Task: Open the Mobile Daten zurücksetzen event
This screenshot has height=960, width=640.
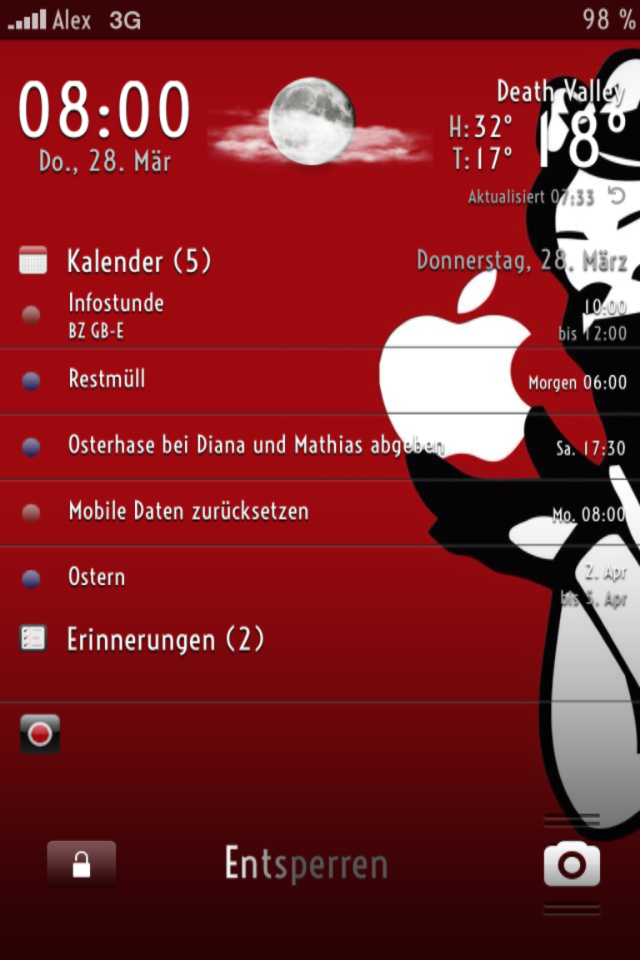Action: pos(188,512)
